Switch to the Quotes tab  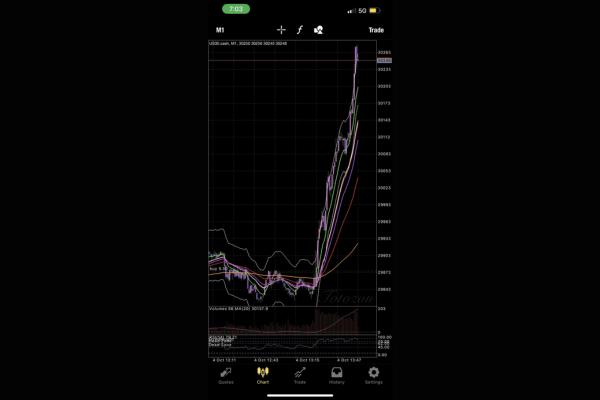(226, 375)
